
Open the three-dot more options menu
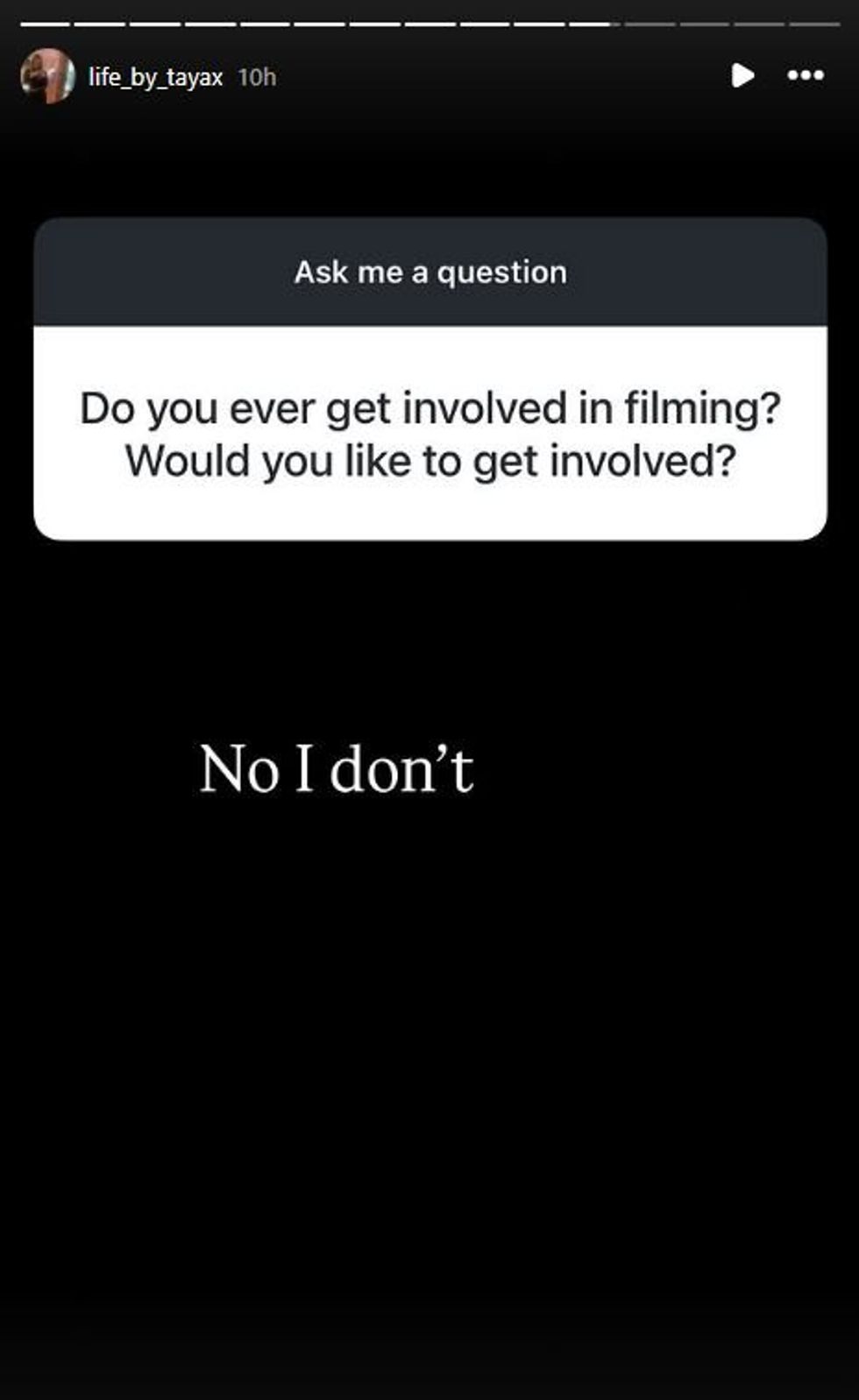805,75
